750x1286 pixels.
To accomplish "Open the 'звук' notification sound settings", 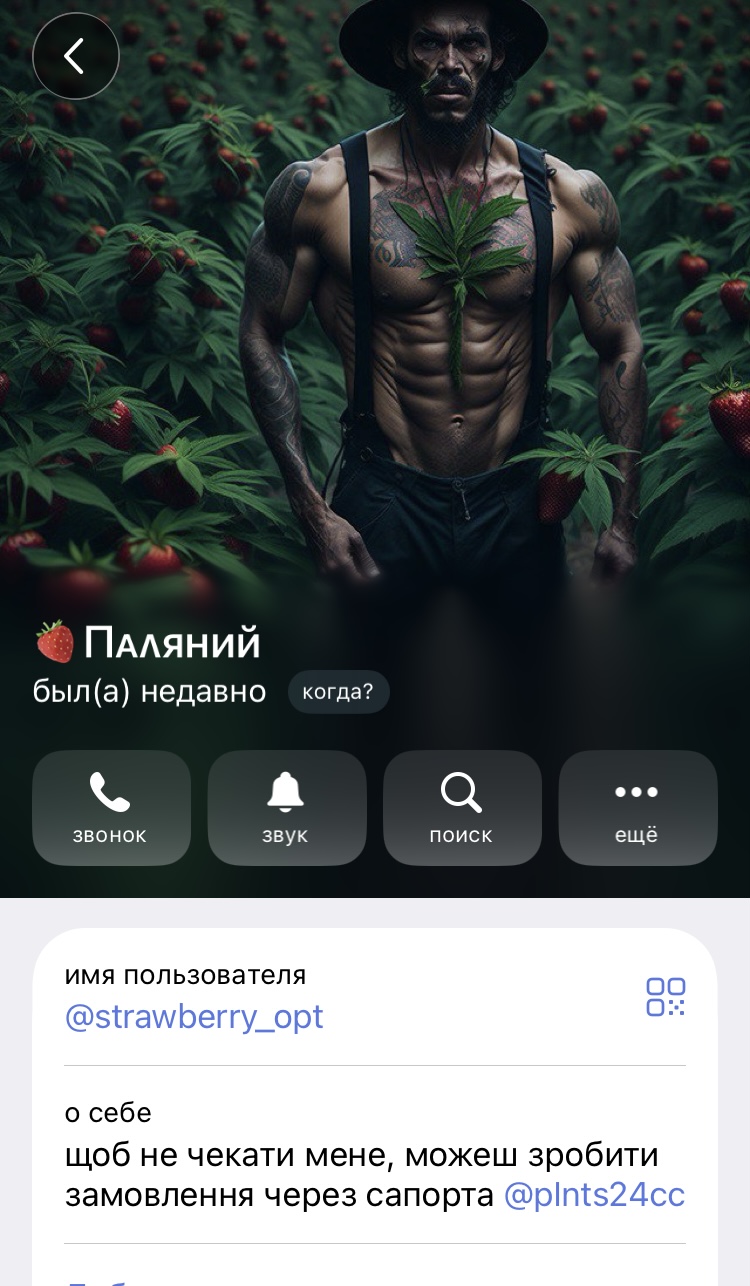I will click(x=286, y=808).
